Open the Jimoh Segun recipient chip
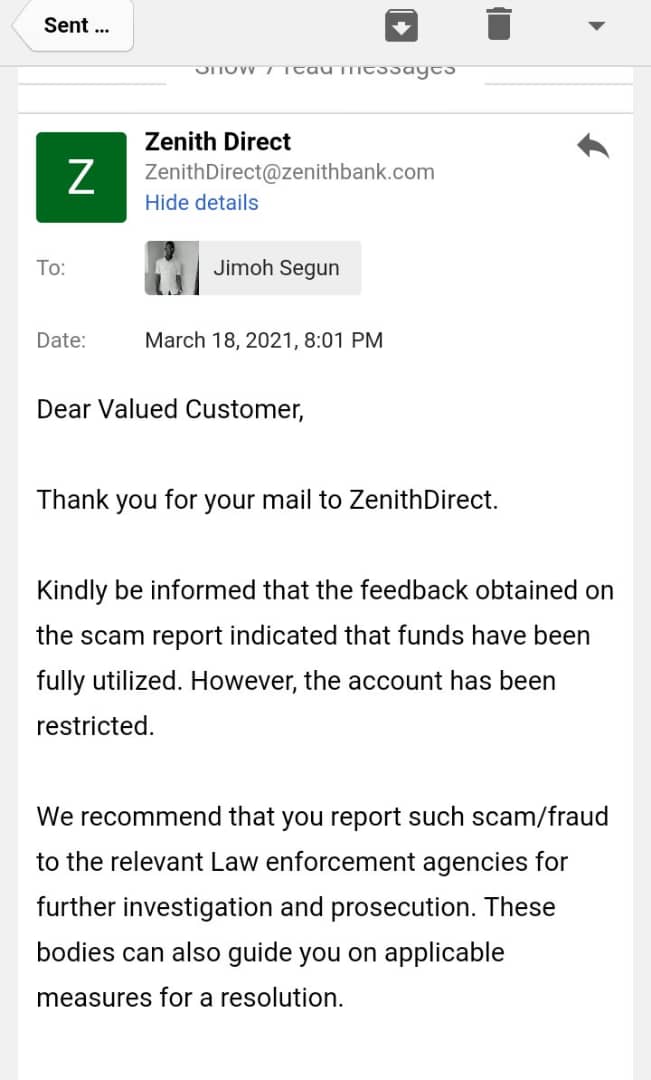 [x=253, y=268]
